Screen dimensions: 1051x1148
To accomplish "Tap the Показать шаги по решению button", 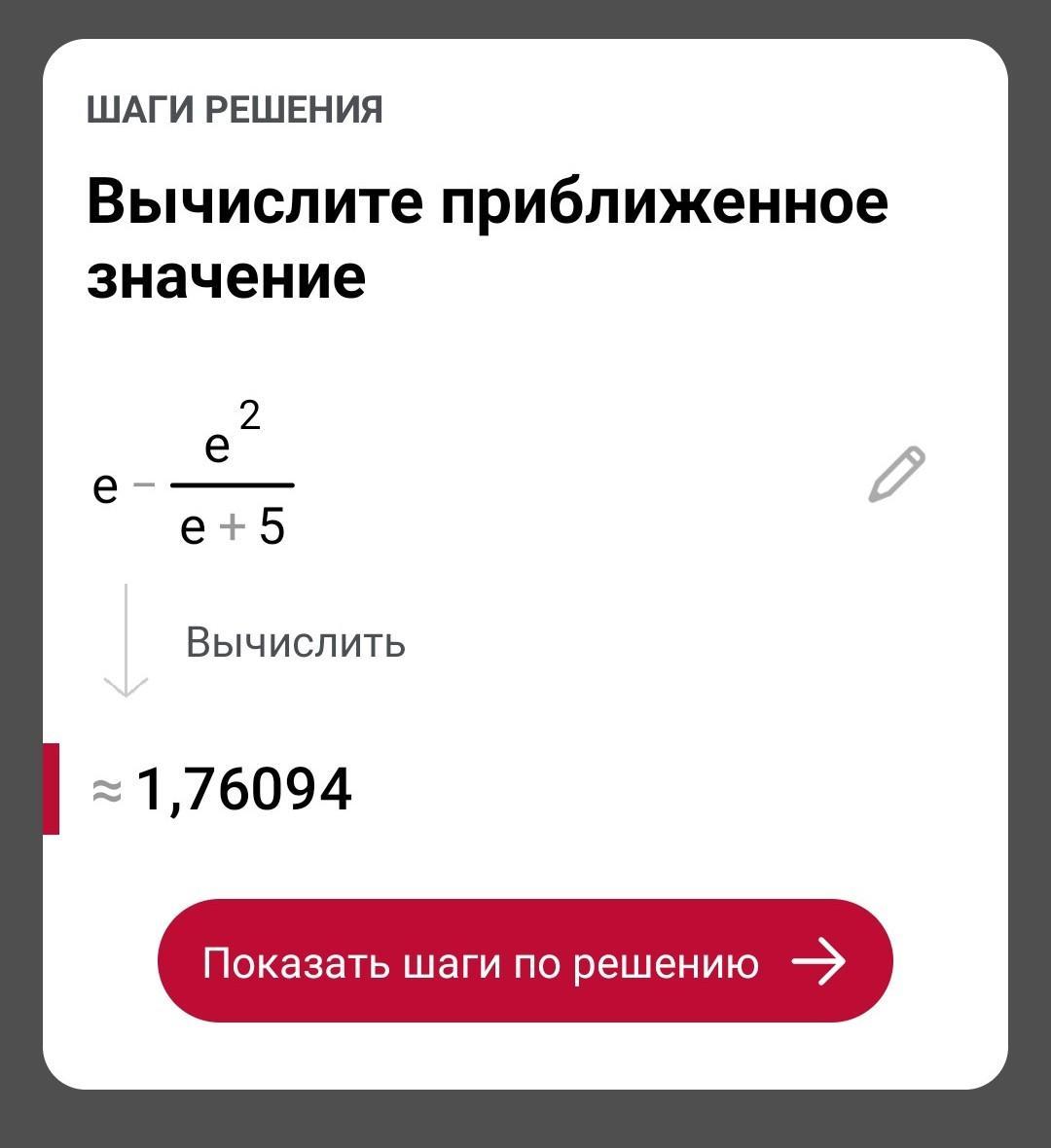I will pos(525,961).
